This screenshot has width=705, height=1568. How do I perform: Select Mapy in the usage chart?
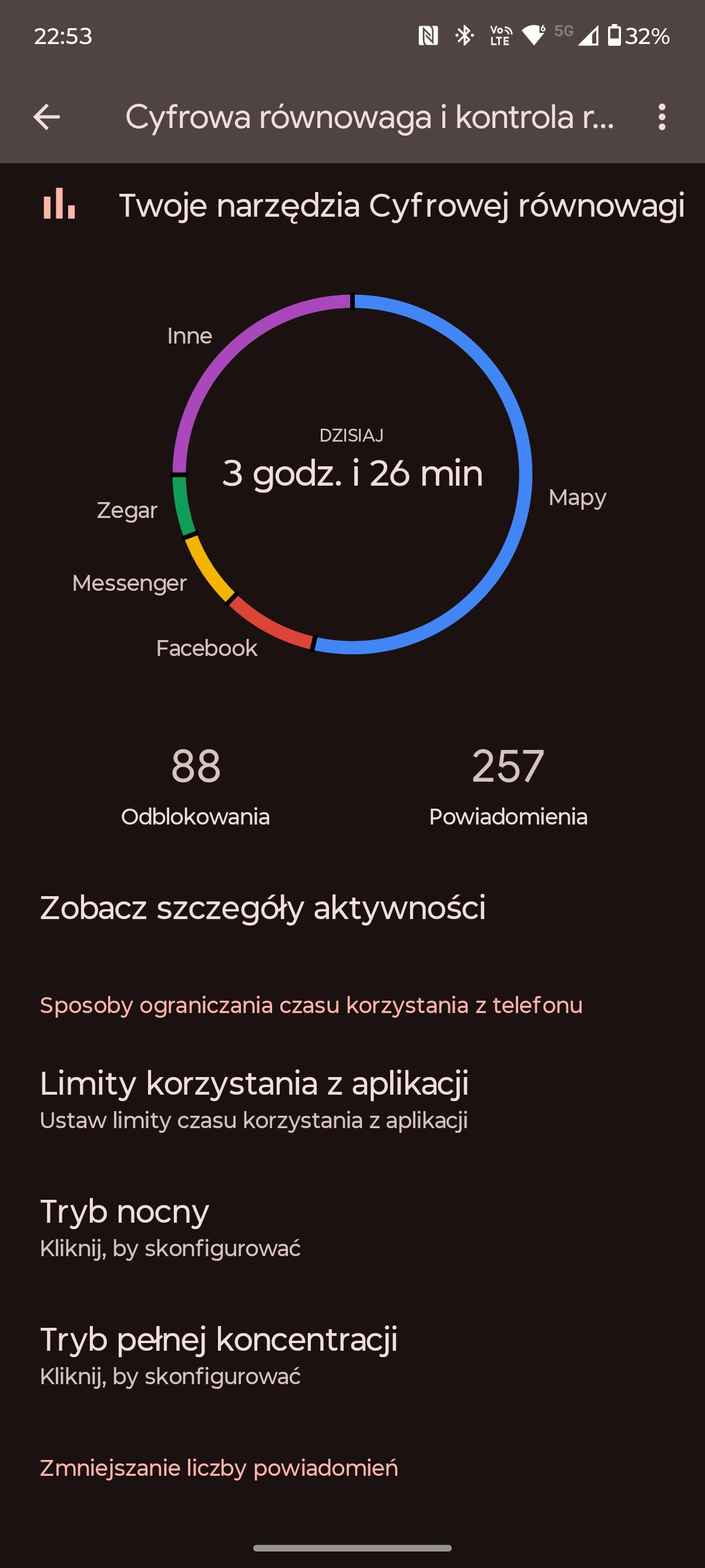(577, 498)
